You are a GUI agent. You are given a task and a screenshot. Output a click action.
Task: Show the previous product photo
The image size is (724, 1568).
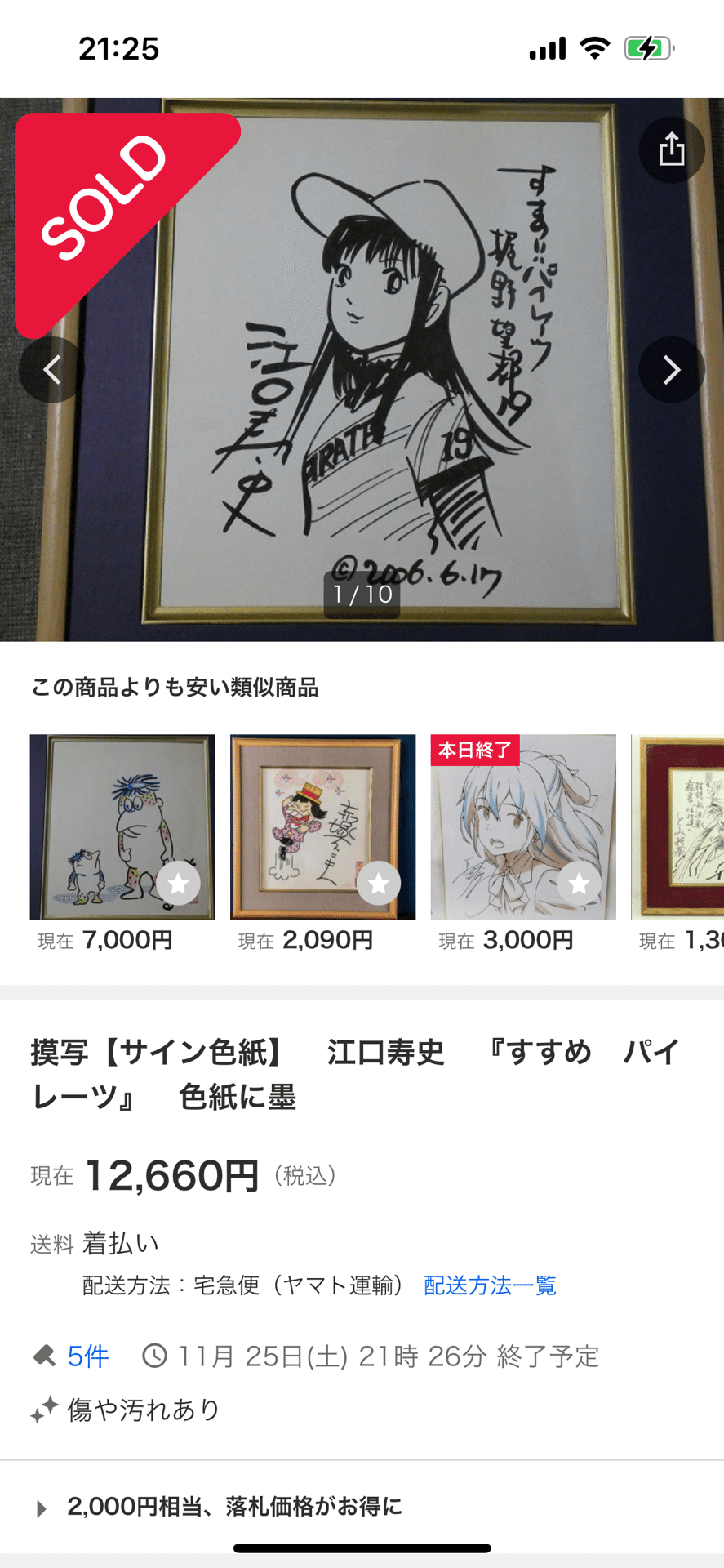tap(52, 370)
